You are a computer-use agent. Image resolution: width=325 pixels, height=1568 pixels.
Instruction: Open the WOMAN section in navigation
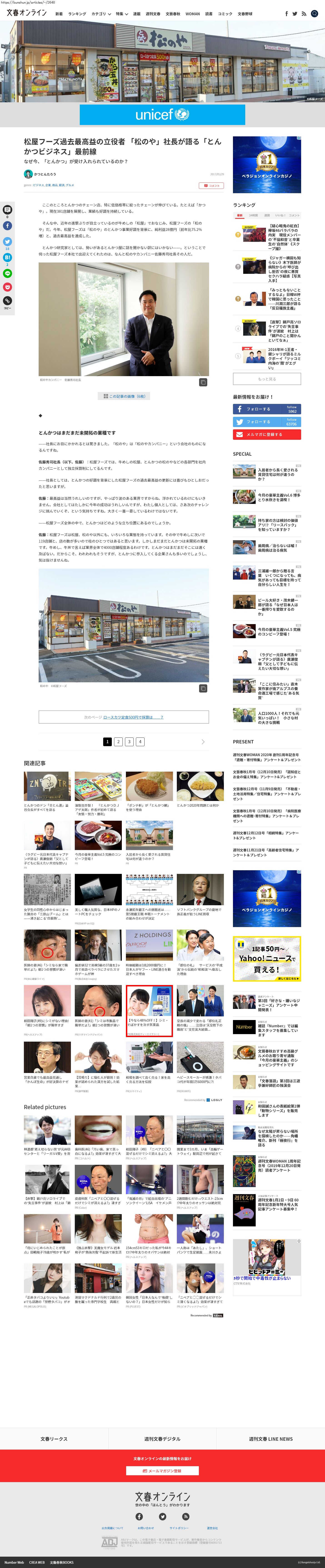click(x=192, y=13)
